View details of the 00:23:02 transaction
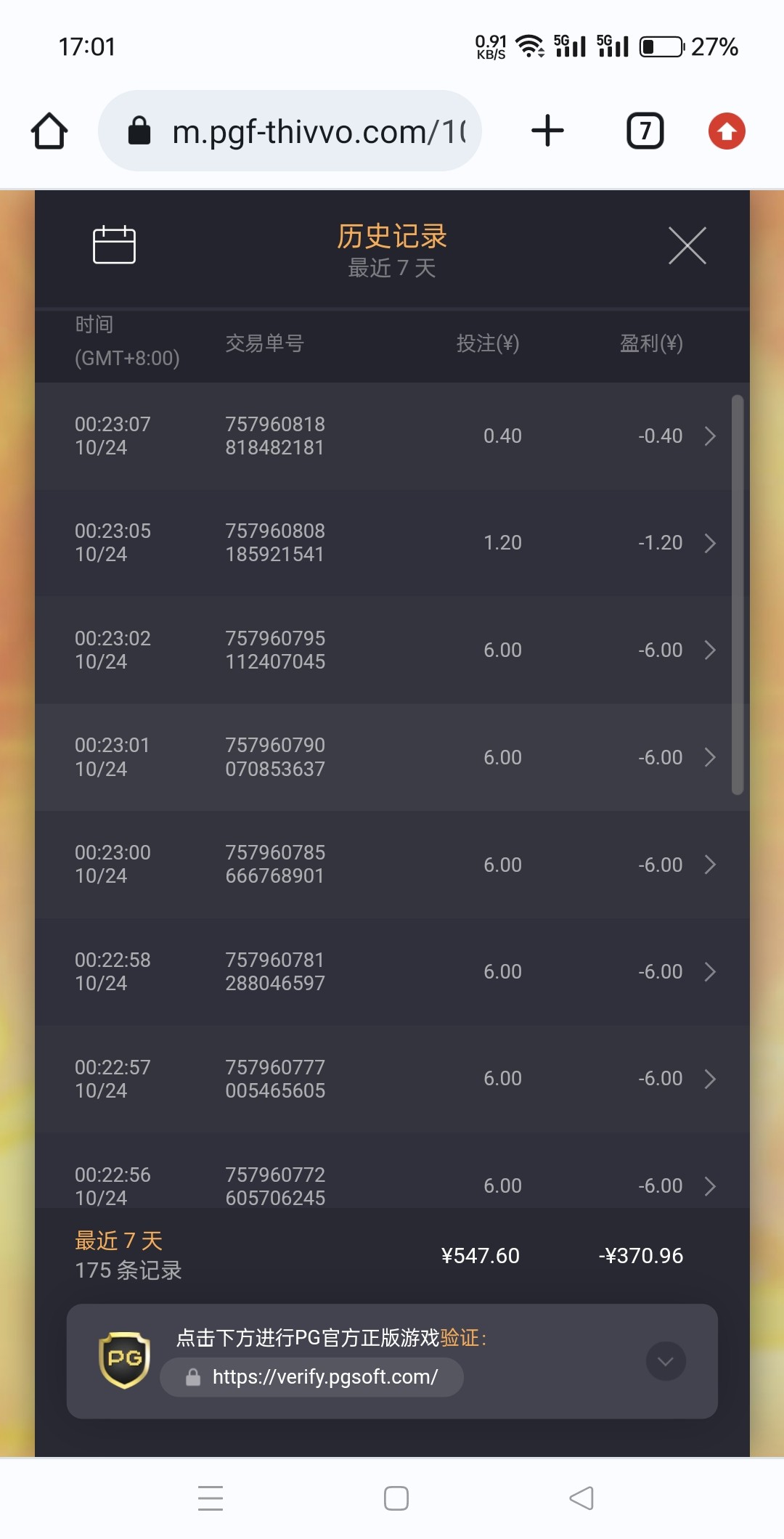This screenshot has width=784, height=1539. pyautogui.click(x=392, y=650)
